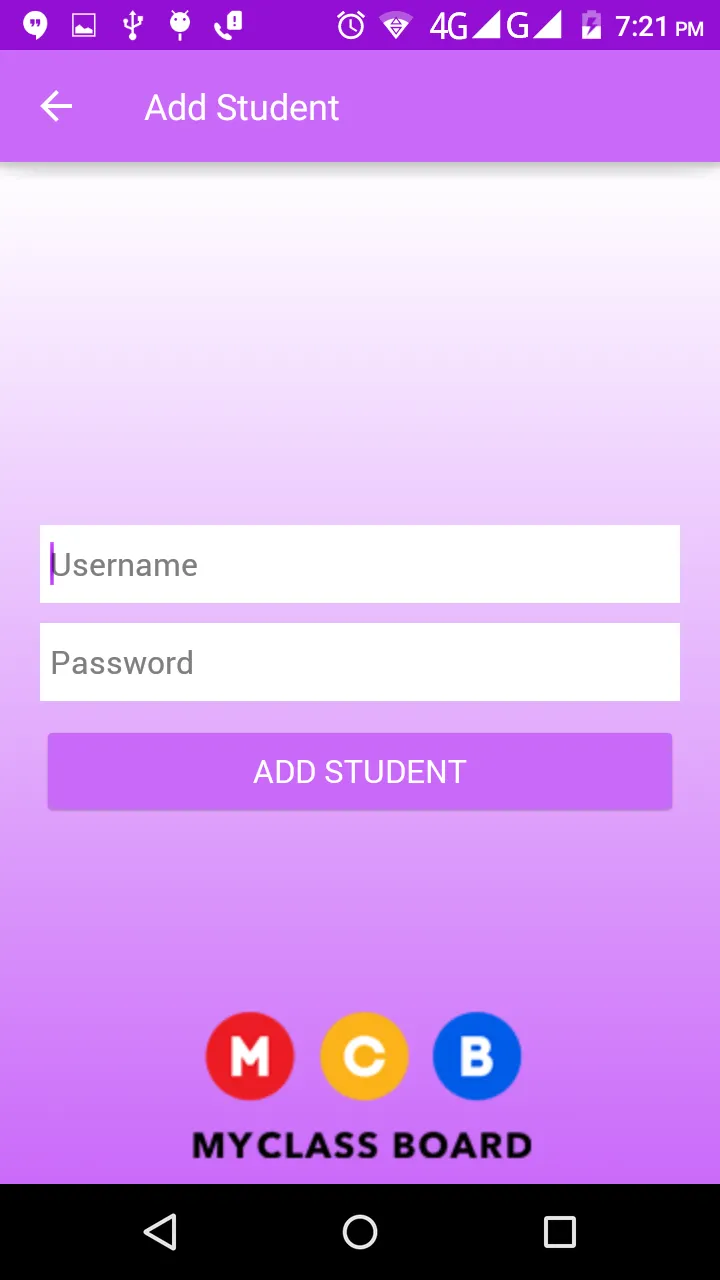The image size is (720, 1280).
Task: Focus the Password input field
Action: click(360, 662)
